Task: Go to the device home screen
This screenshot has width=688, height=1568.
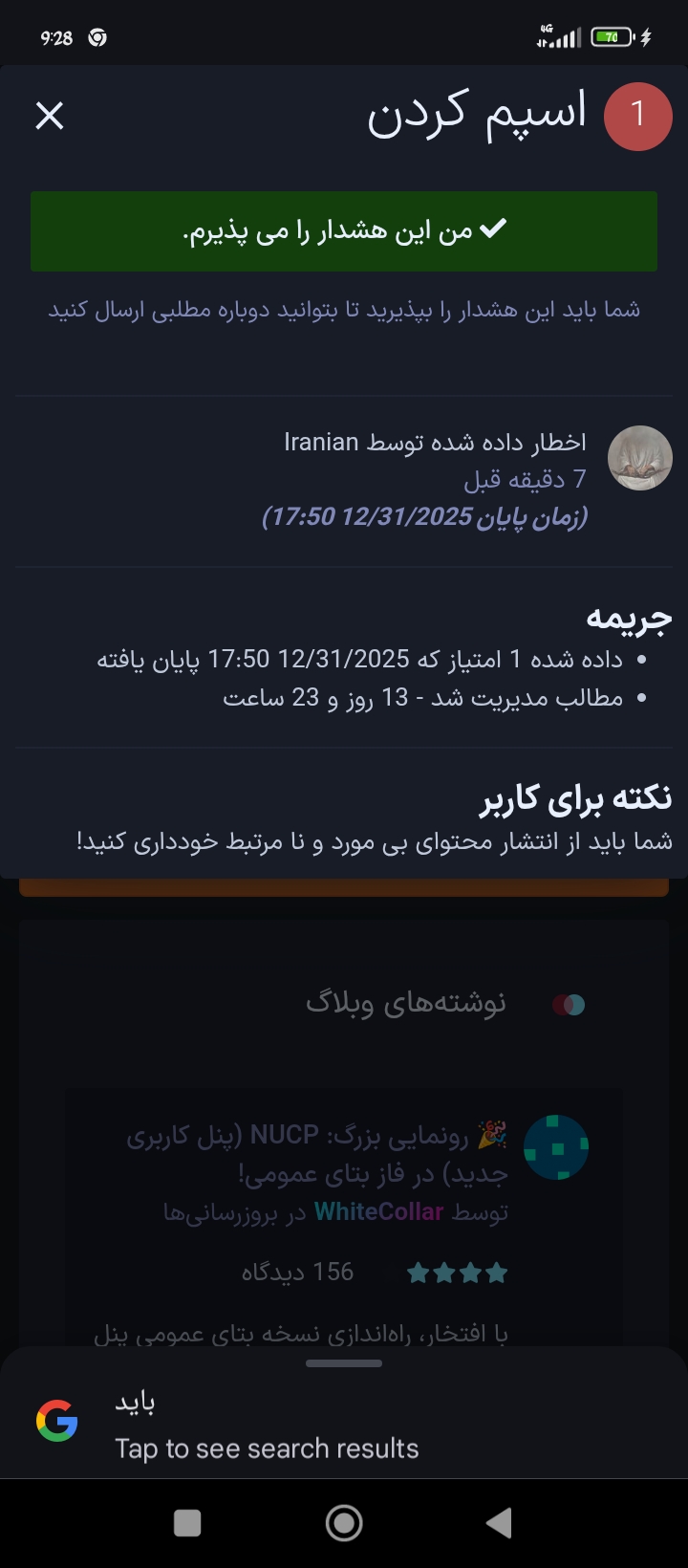Action: pos(344,1523)
